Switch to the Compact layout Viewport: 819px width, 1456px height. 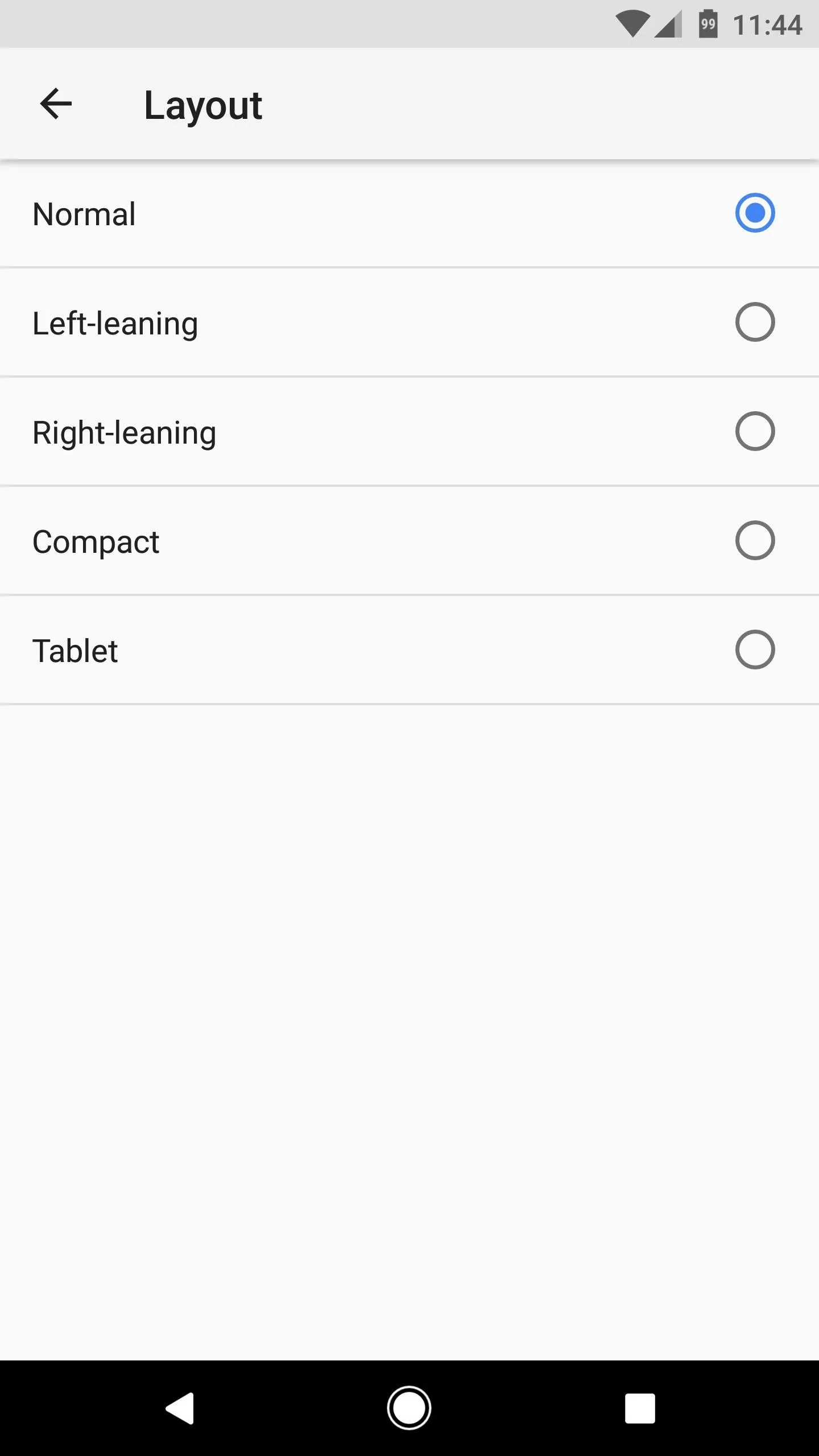[409, 541]
